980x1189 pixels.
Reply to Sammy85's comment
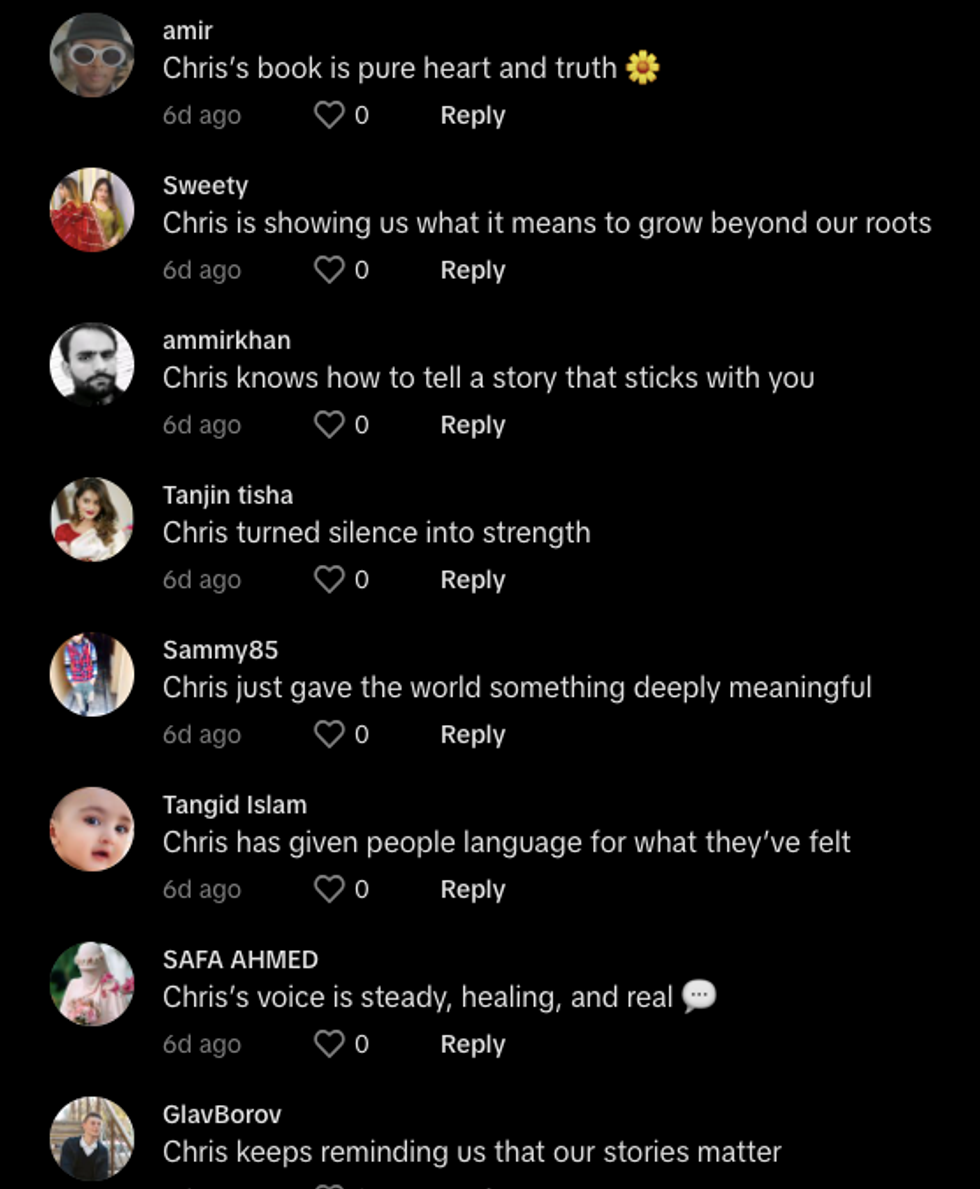pyautogui.click(x=472, y=735)
